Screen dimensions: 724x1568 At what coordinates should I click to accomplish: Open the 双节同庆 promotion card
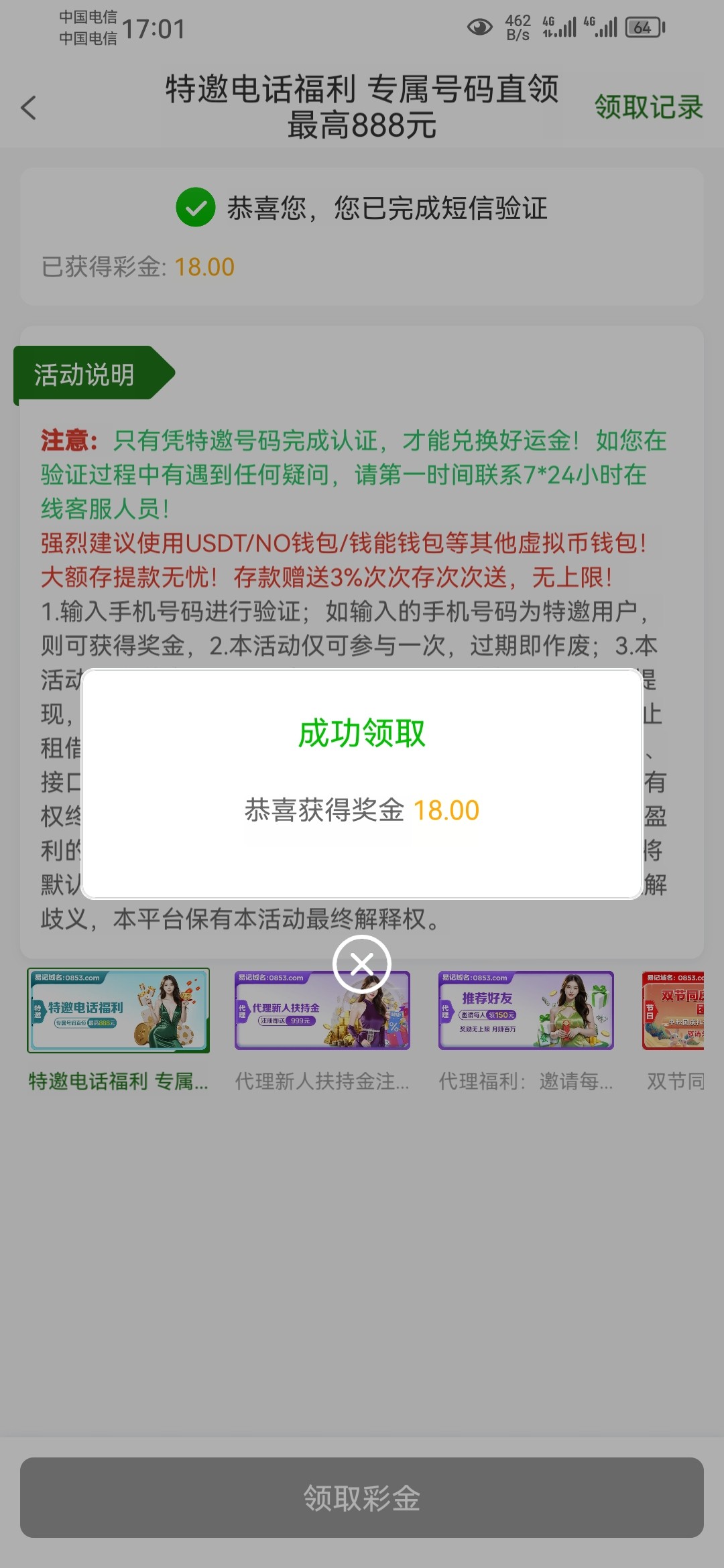pyautogui.click(x=673, y=1010)
